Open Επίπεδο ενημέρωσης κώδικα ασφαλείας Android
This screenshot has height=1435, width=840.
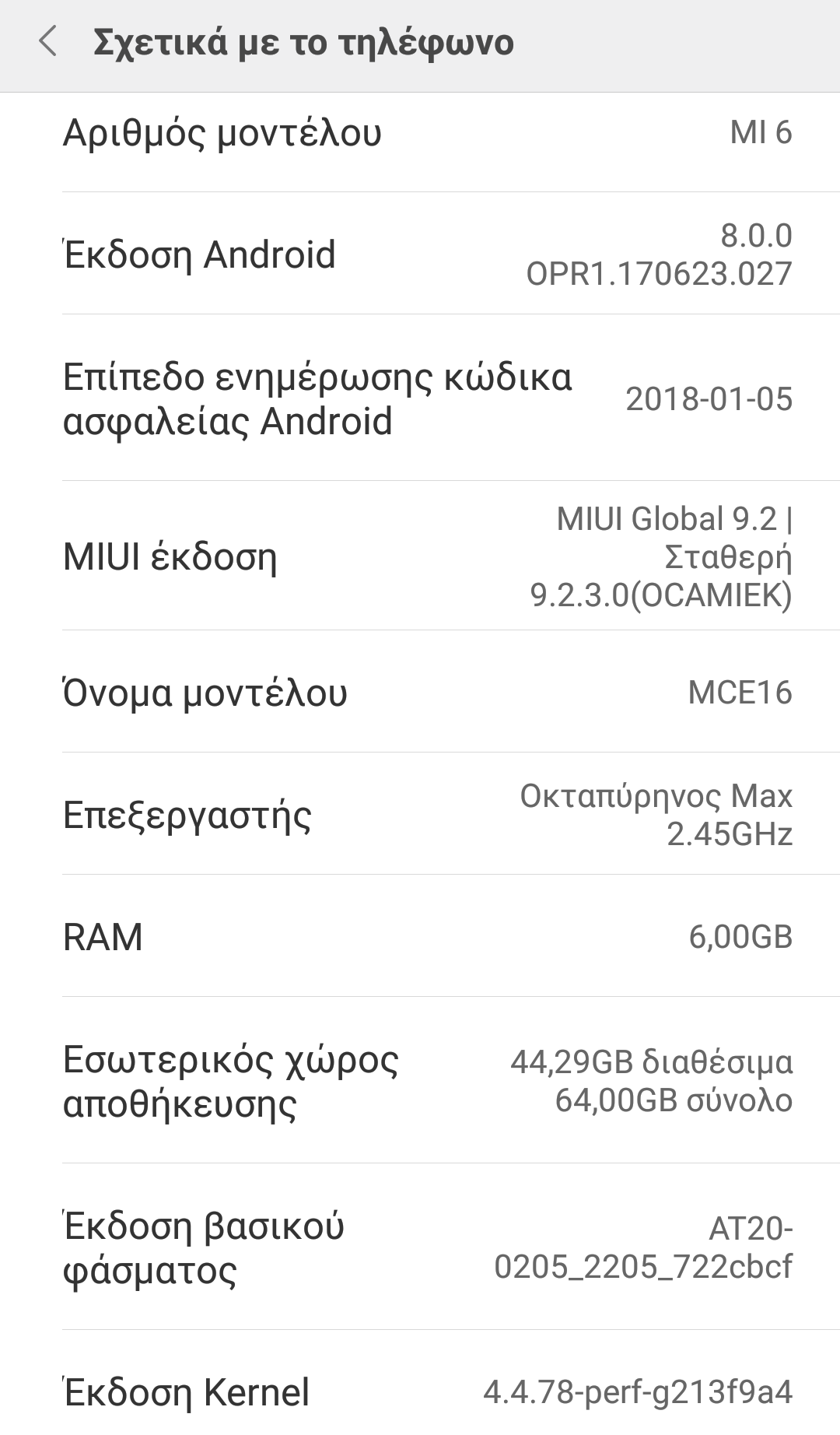coord(420,398)
